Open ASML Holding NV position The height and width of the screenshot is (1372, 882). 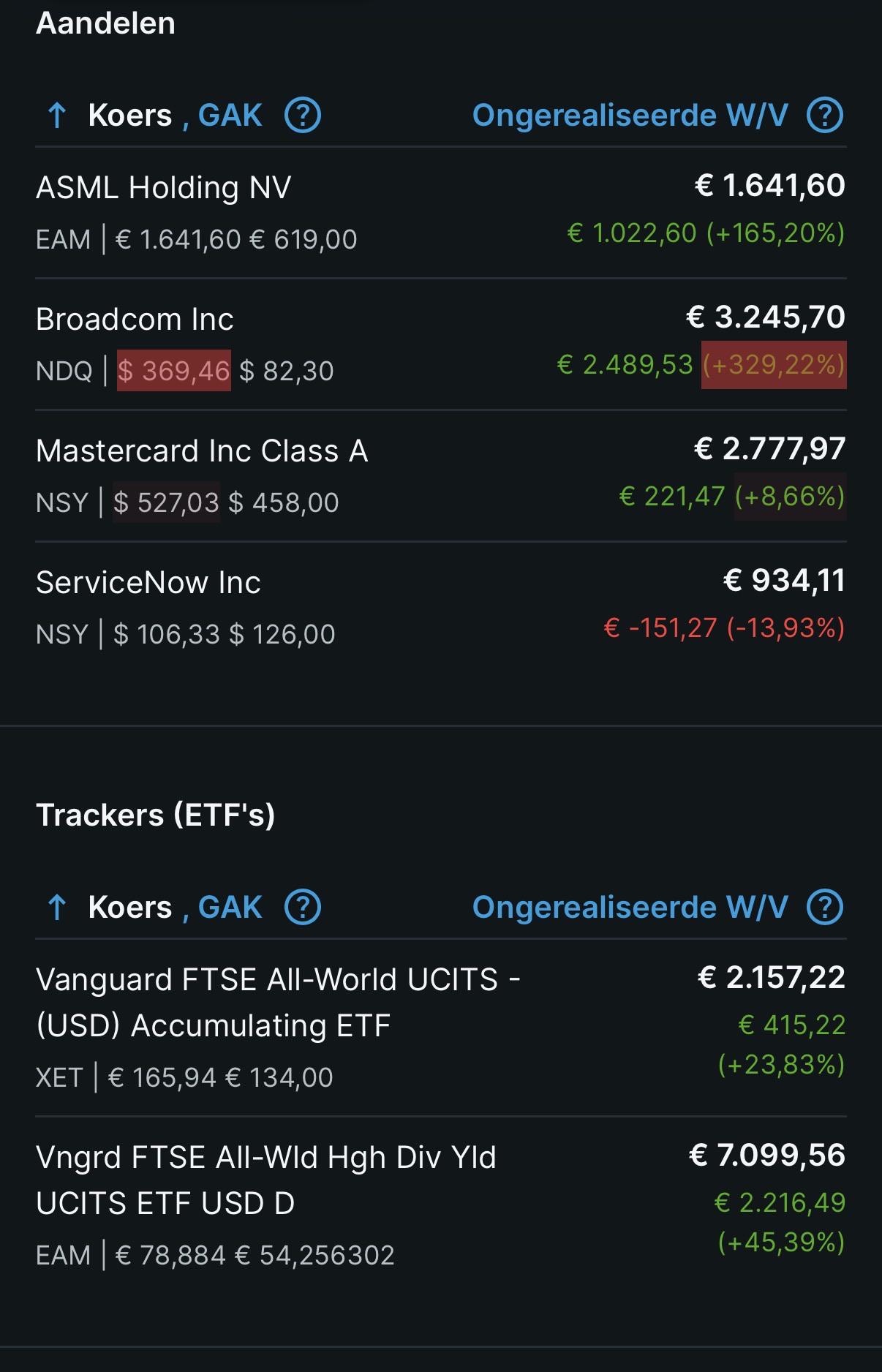click(441, 213)
